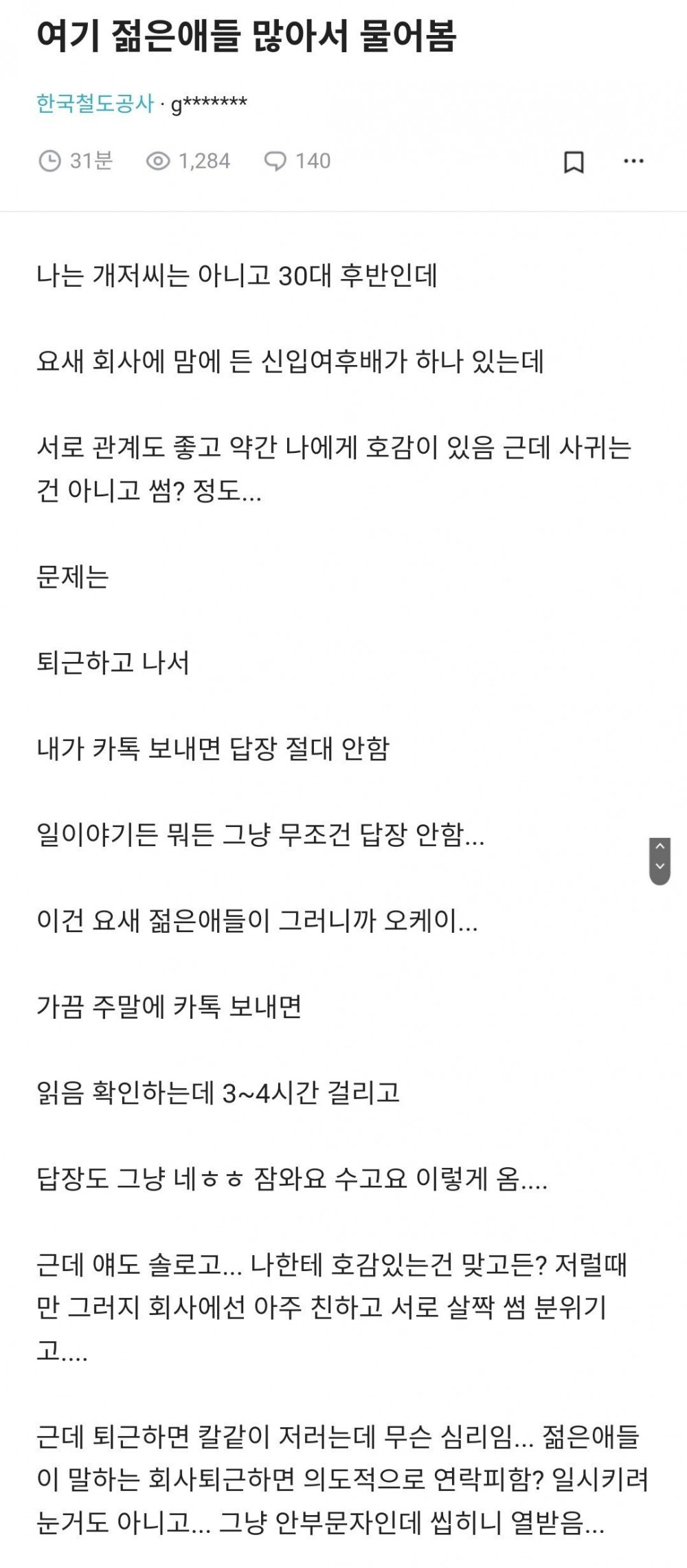Open the 140 comments icon

point(275,162)
